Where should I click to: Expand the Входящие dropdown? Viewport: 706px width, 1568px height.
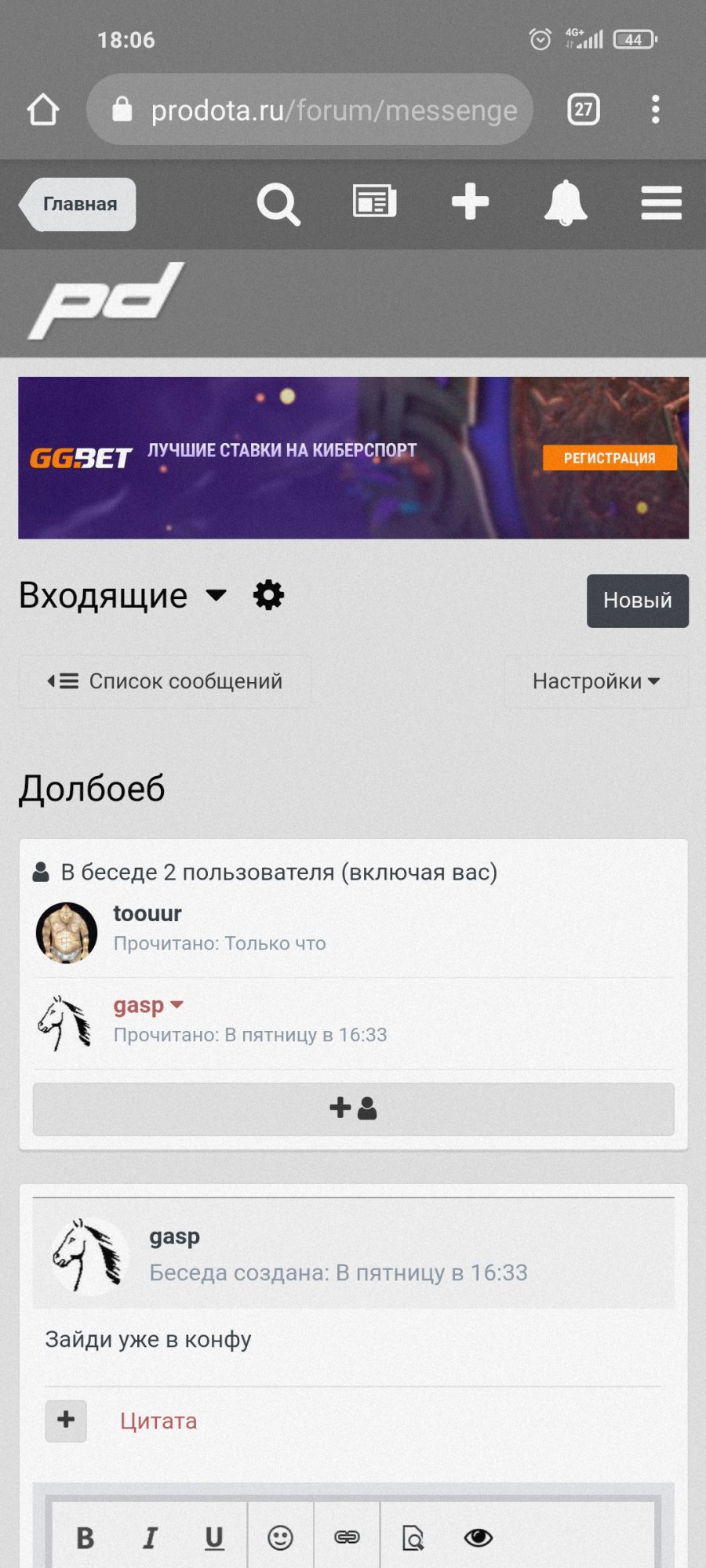tap(215, 597)
